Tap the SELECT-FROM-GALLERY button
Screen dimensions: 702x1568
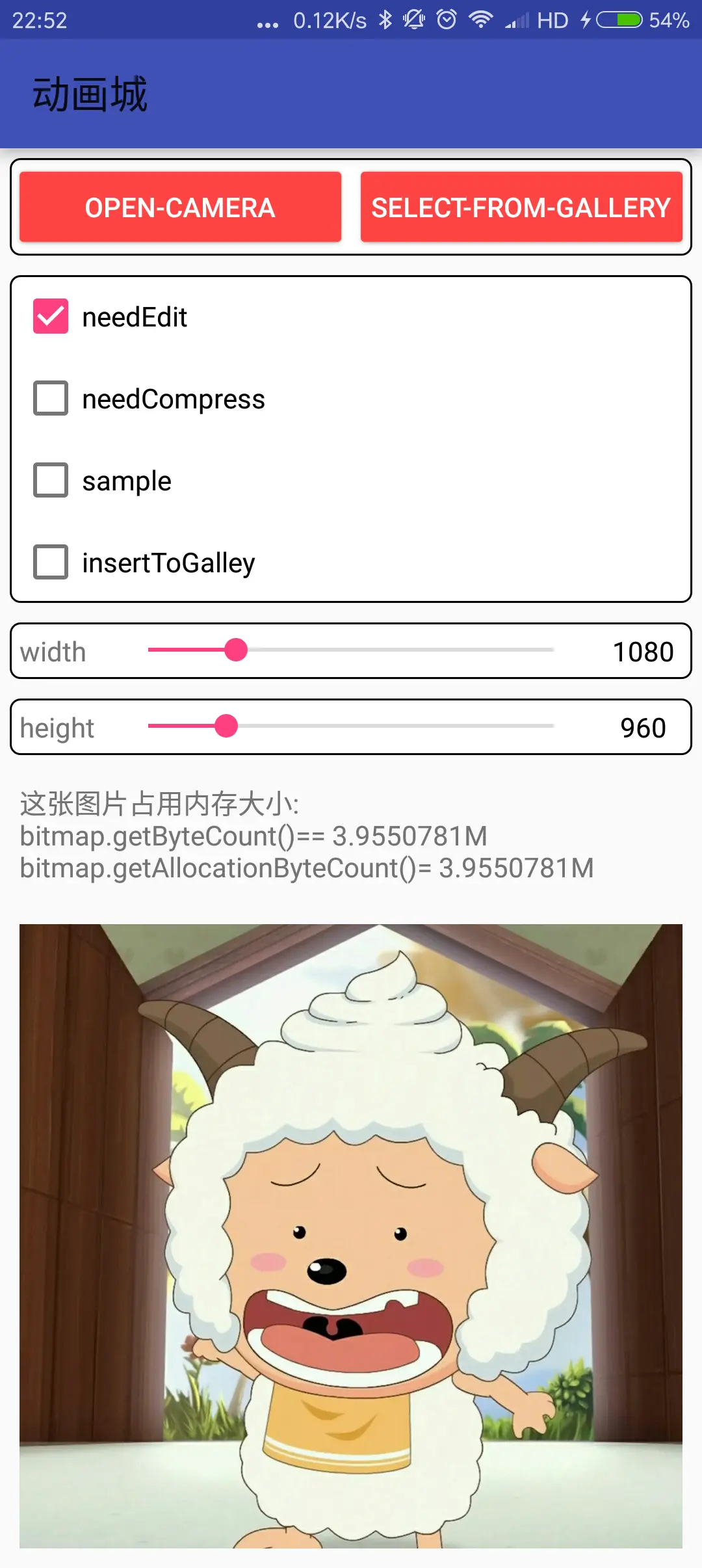[521, 207]
